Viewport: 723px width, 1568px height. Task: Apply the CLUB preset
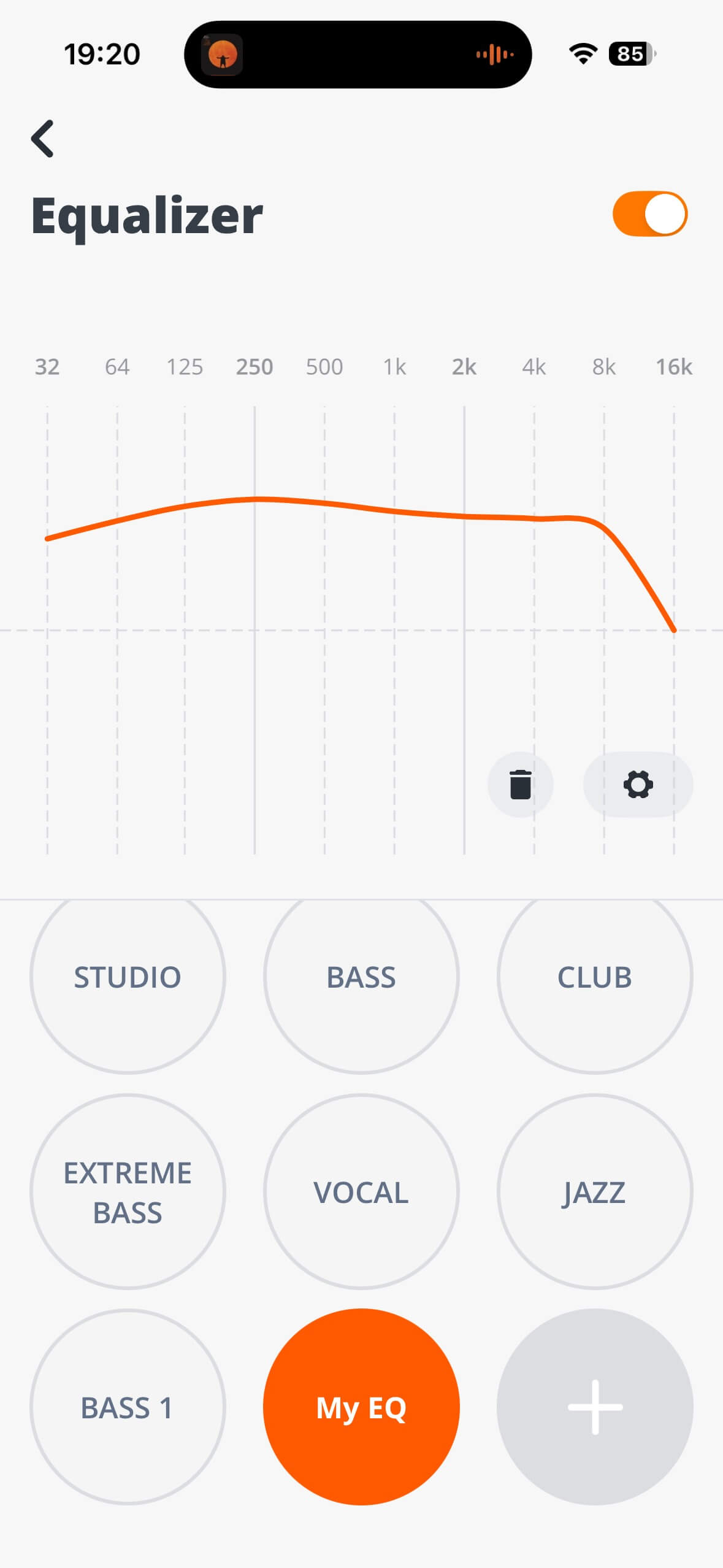[x=594, y=977]
